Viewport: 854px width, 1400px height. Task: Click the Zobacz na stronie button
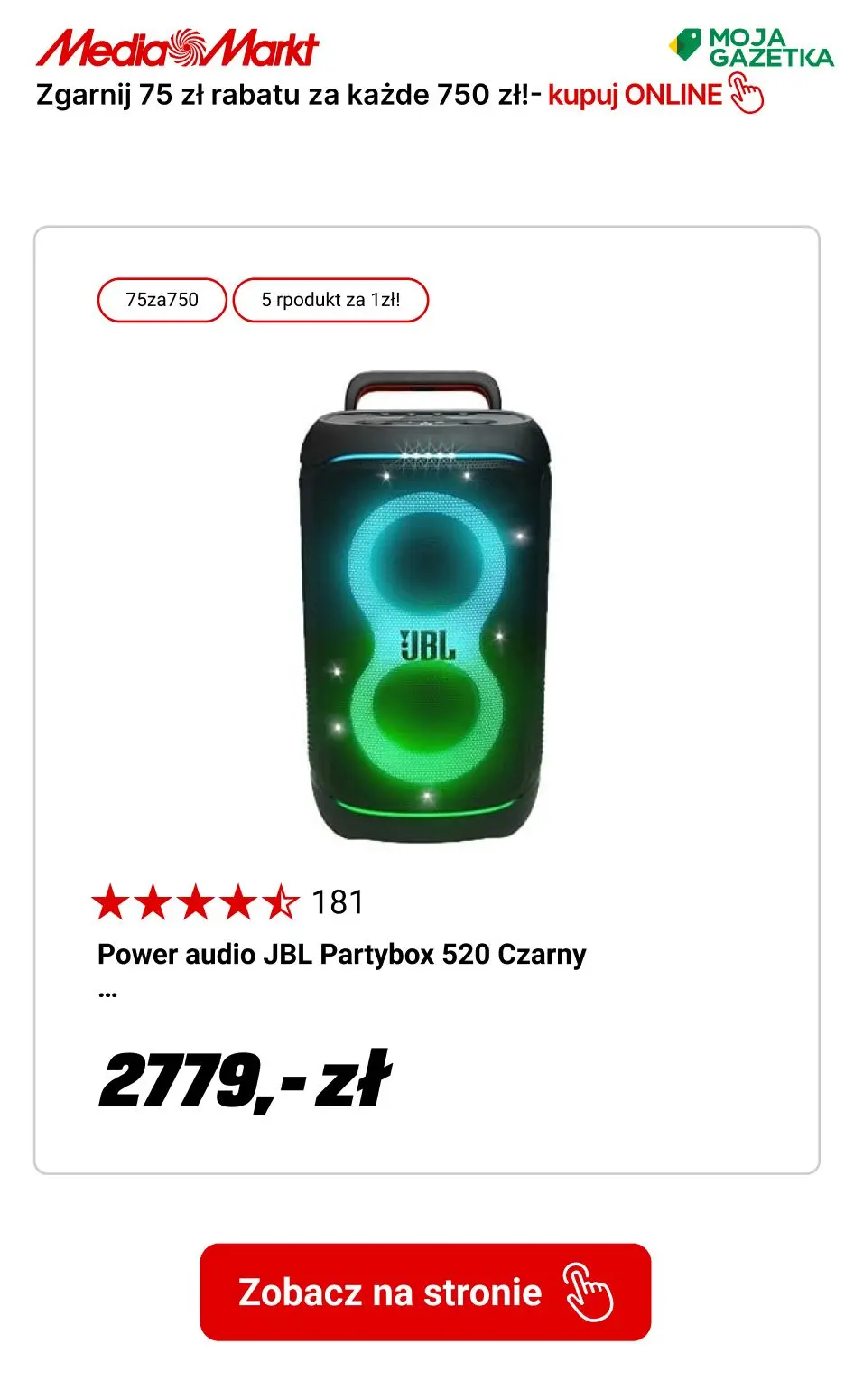click(x=427, y=1293)
